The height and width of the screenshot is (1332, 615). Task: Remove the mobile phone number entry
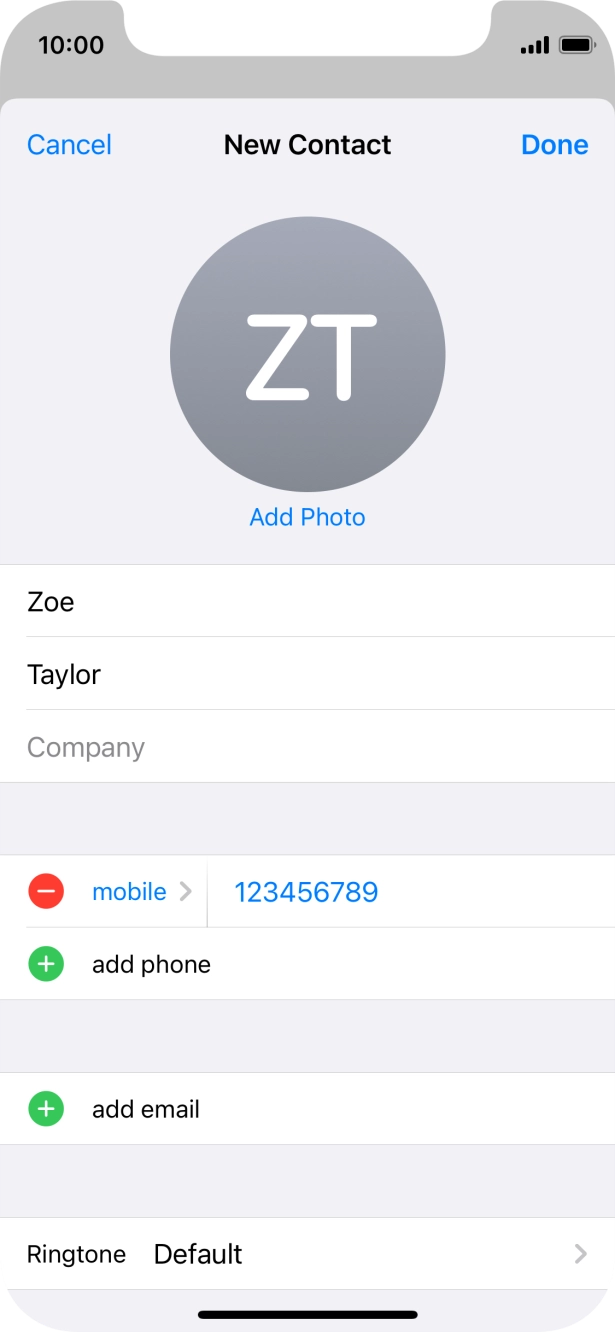46,891
